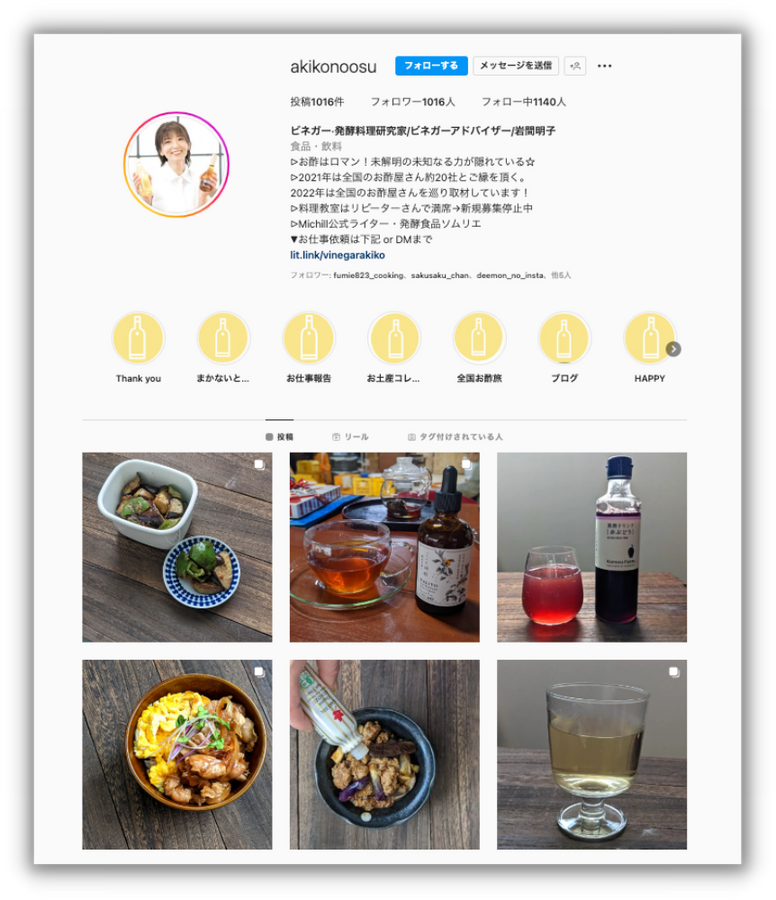The height and width of the screenshot is (900, 776).
Task: Show the フォロワー1016人 followers list
Action: coord(413,102)
